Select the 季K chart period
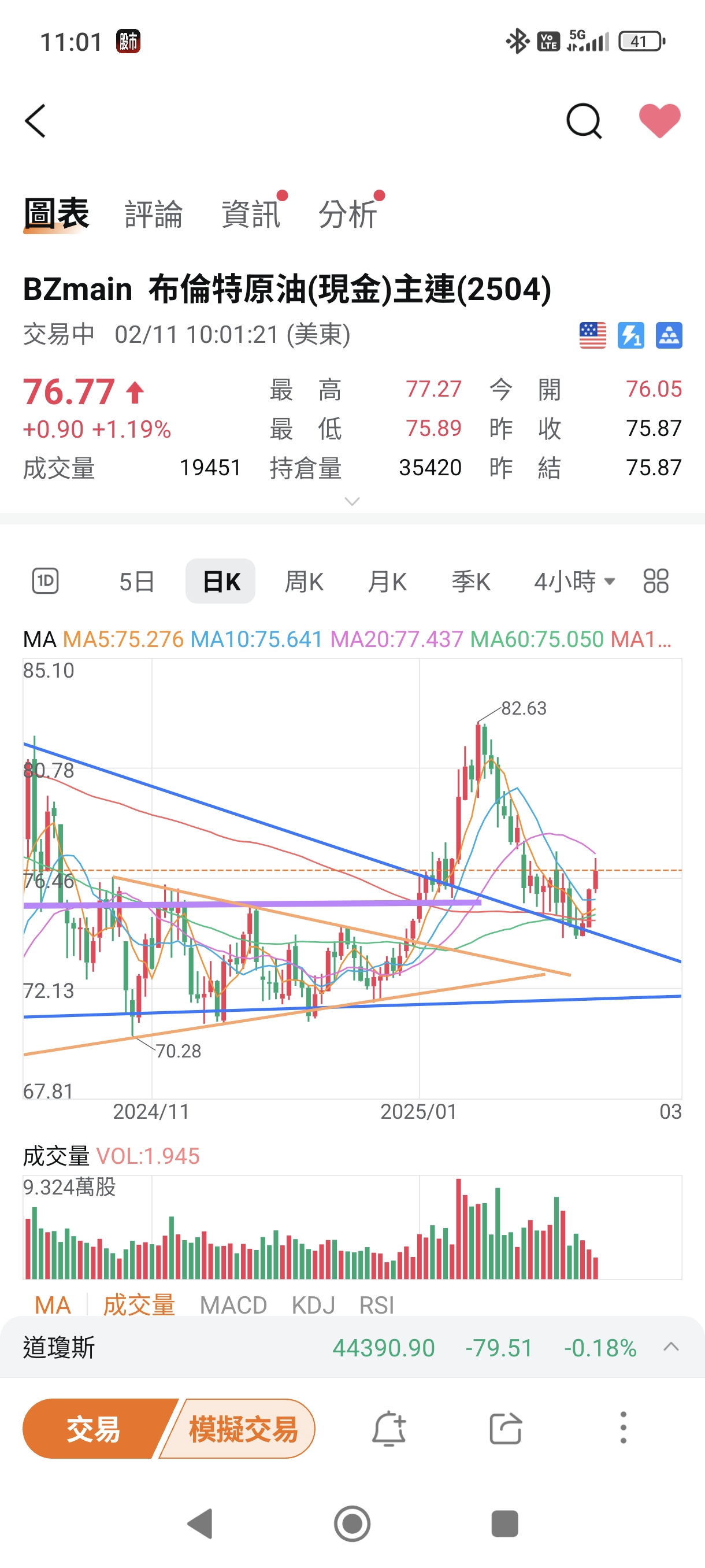 coord(471,581)
